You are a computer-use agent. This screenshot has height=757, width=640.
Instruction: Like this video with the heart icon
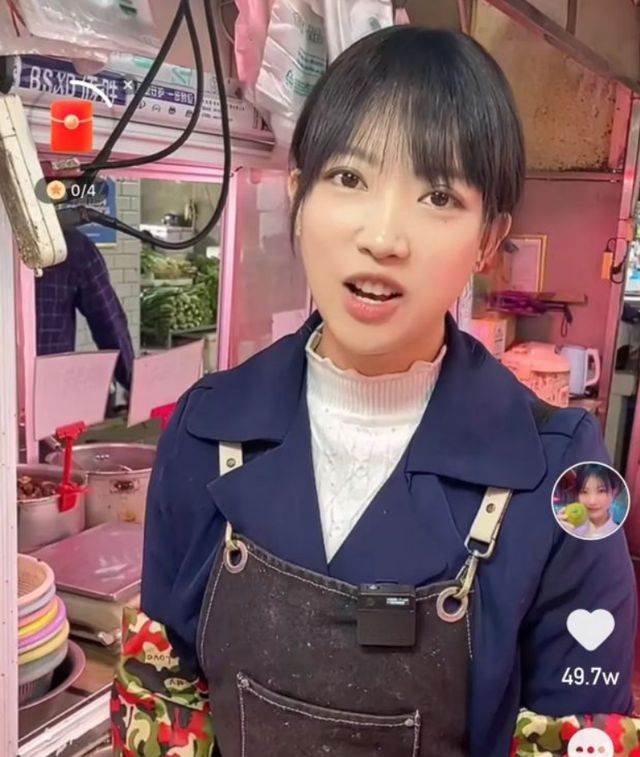point(590,629)
